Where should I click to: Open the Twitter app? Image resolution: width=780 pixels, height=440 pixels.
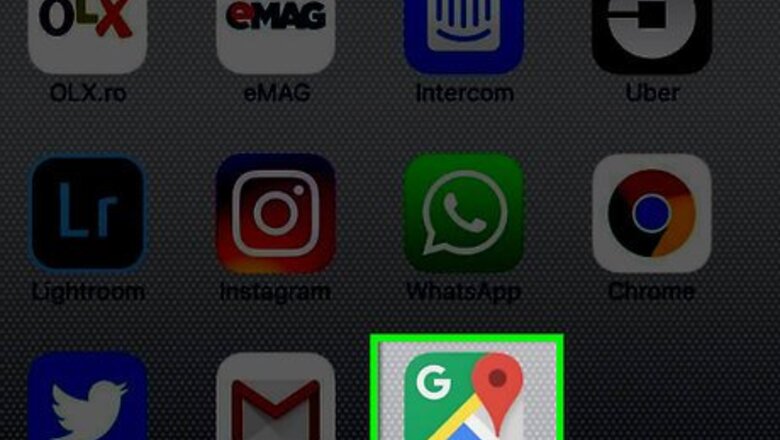(88, 398)
